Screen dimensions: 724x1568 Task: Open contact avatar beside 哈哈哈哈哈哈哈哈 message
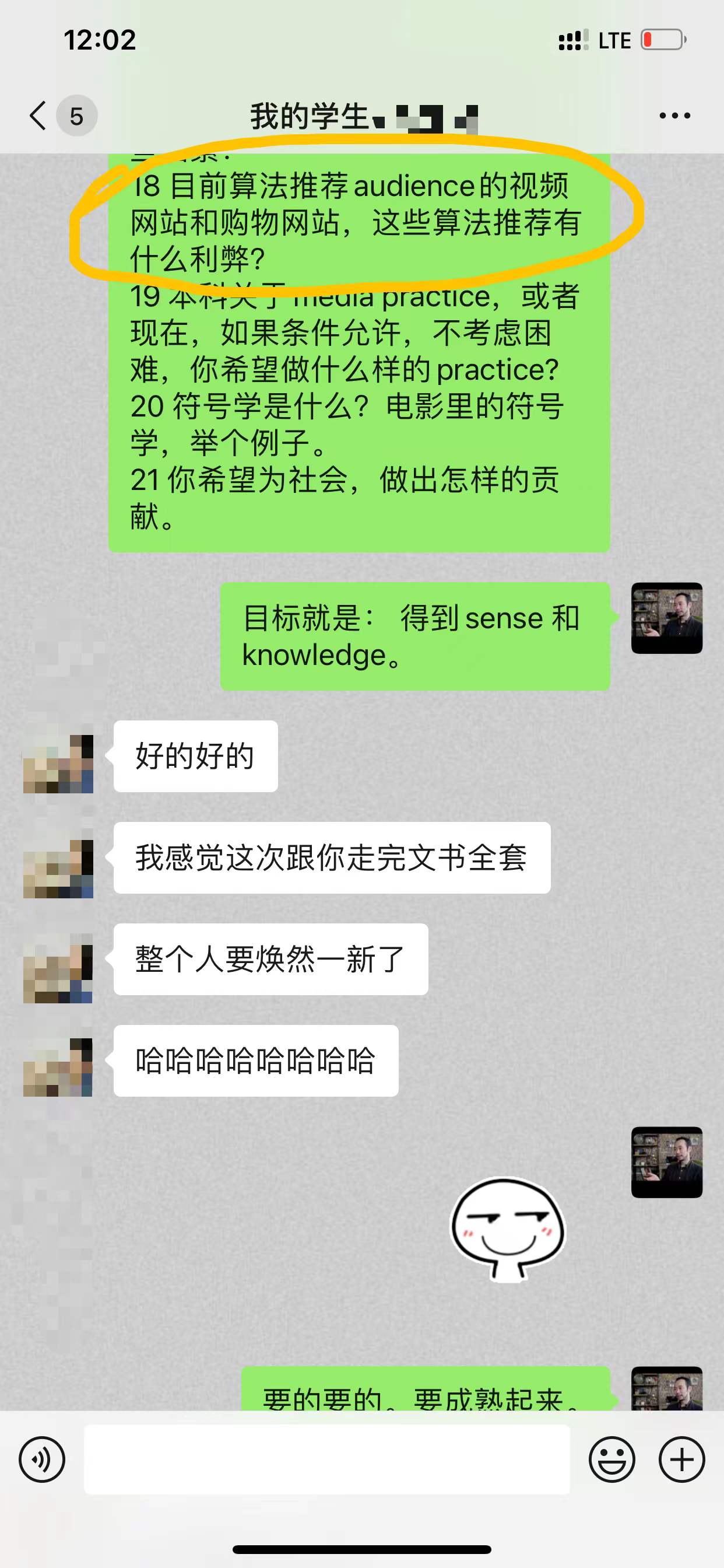tap(58, 1067)
